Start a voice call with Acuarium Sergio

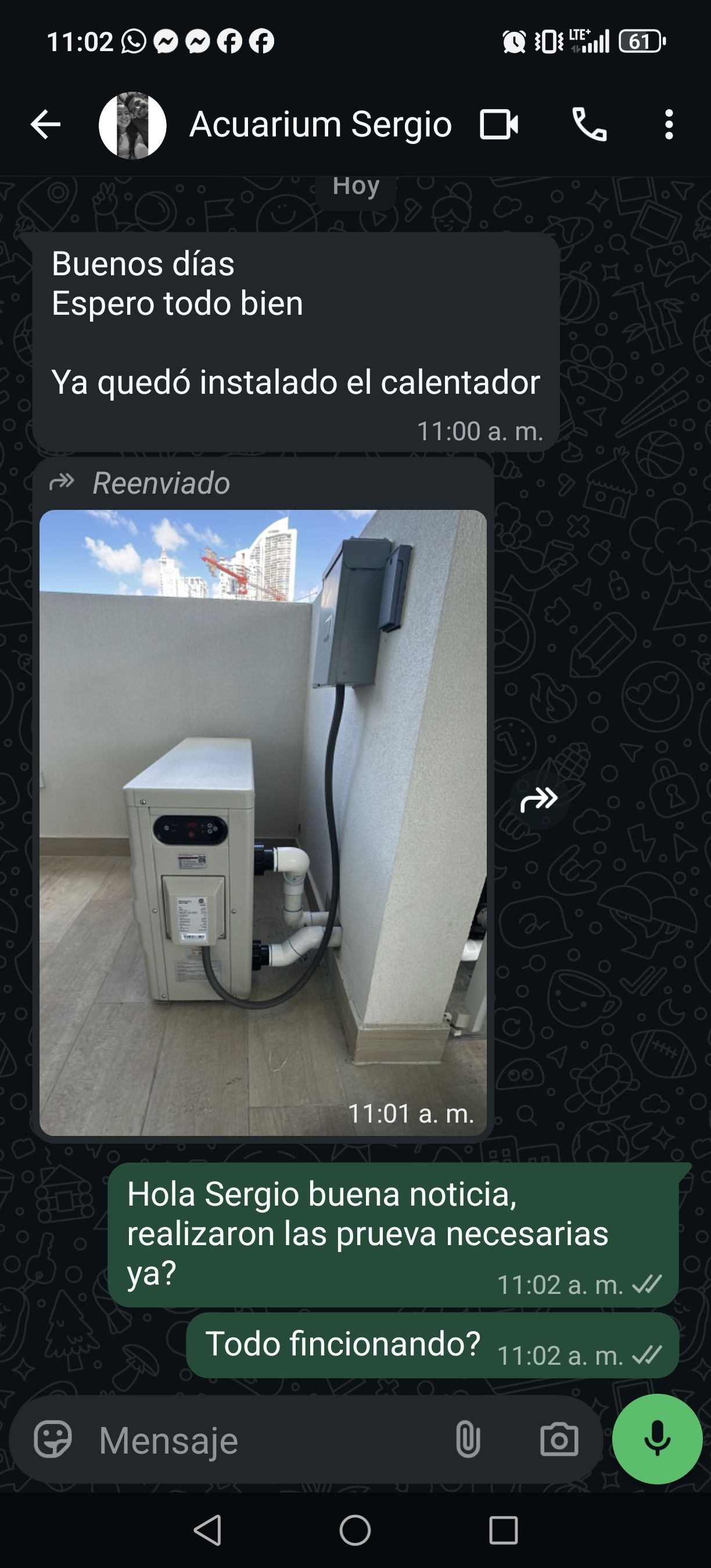click(589, 125)
